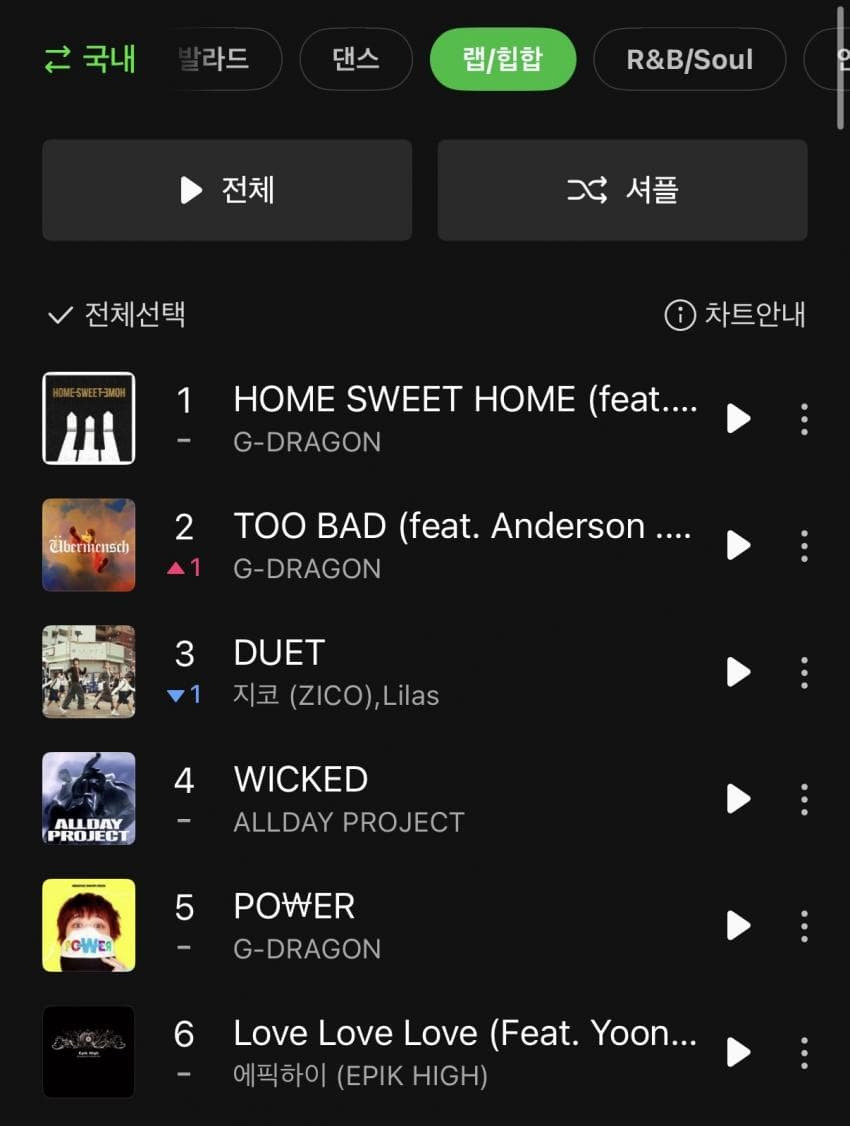Check 전체선택 to select all songs
The height and width of the screenshot is (1126, 850).
[x=117, y=315]
